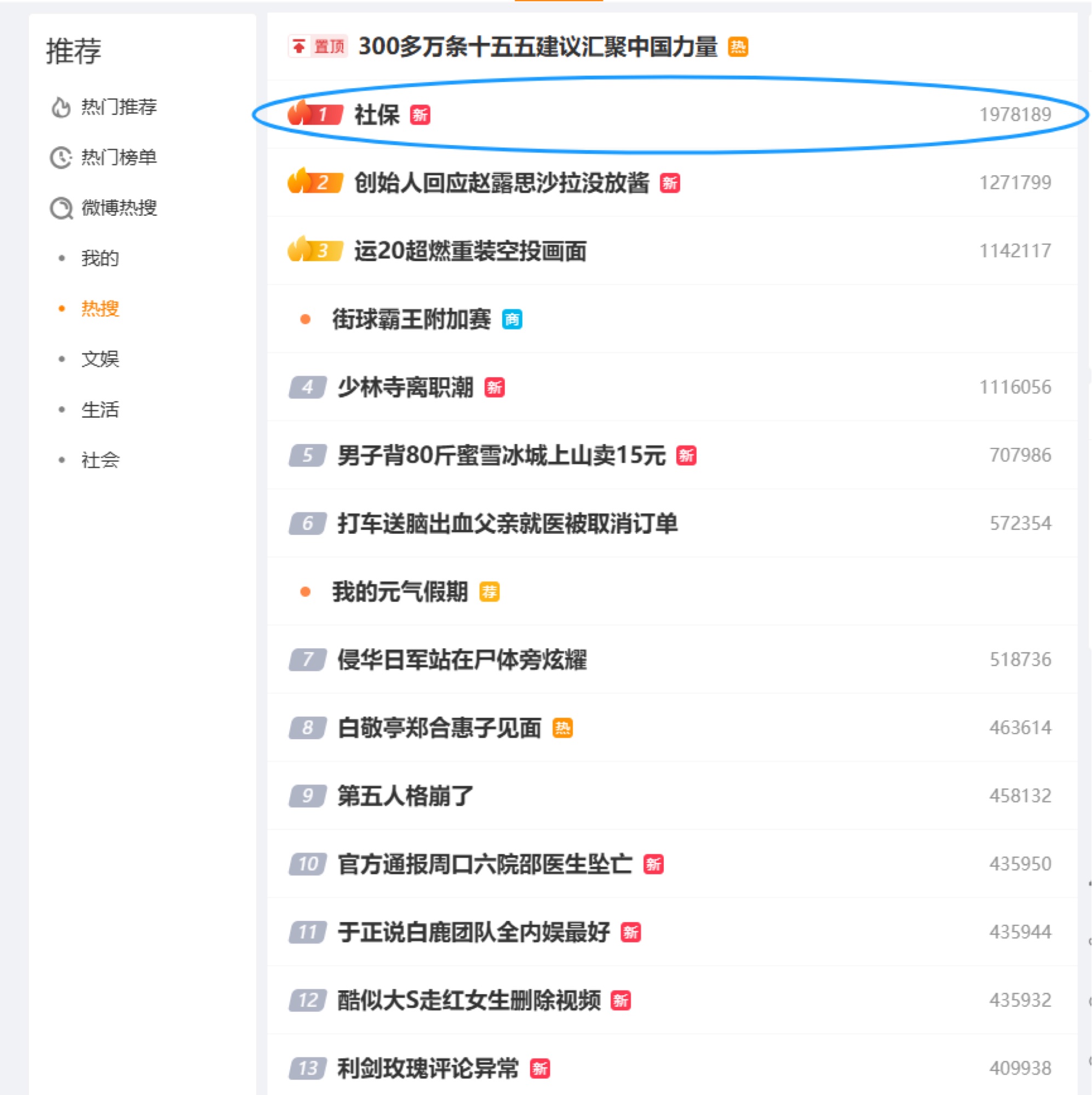Open 微博热搜 in the sidebar
This screenshot has width=1092, height=1095.
118,208
